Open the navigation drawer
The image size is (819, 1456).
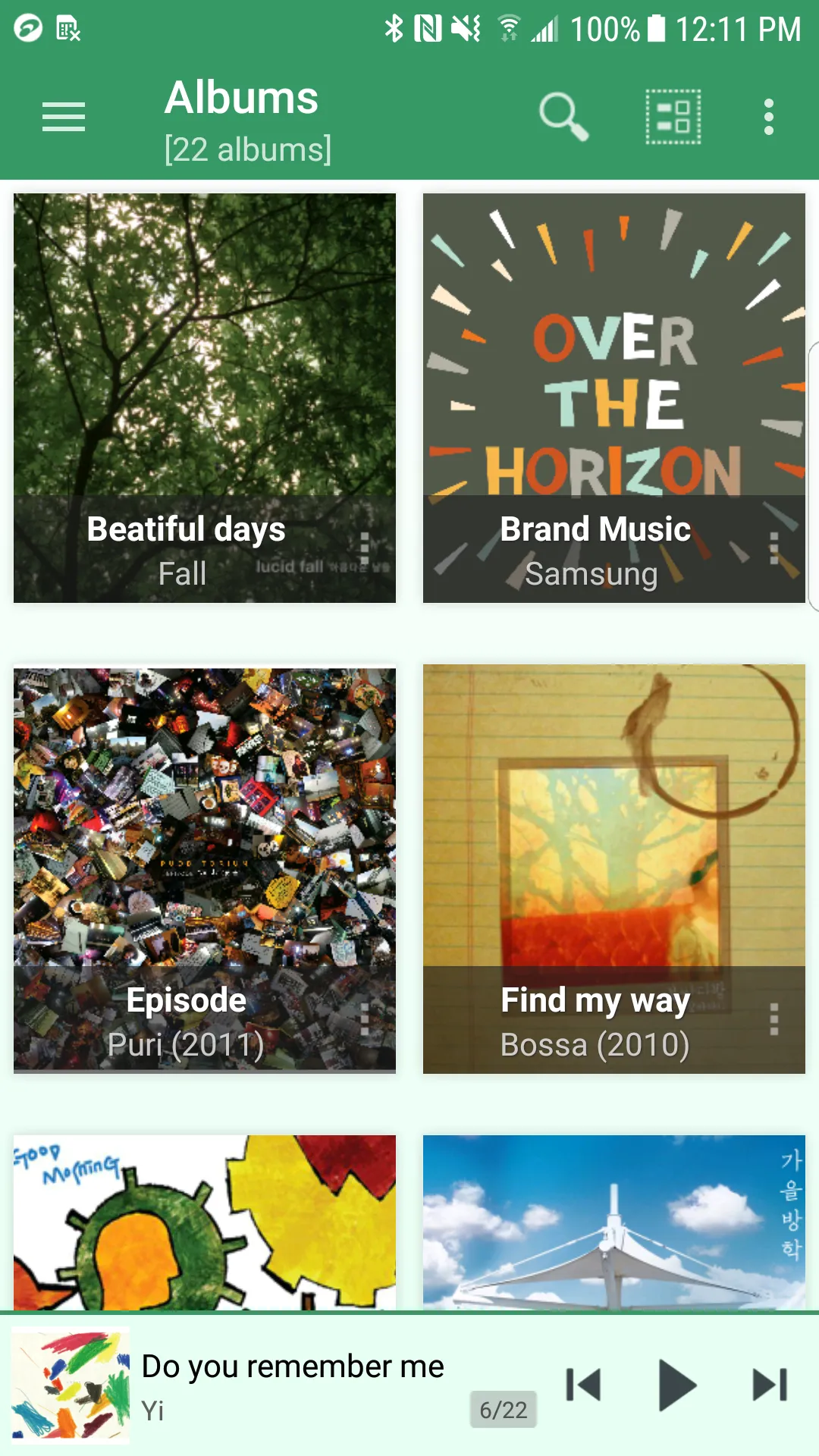(x=63, y=117)
